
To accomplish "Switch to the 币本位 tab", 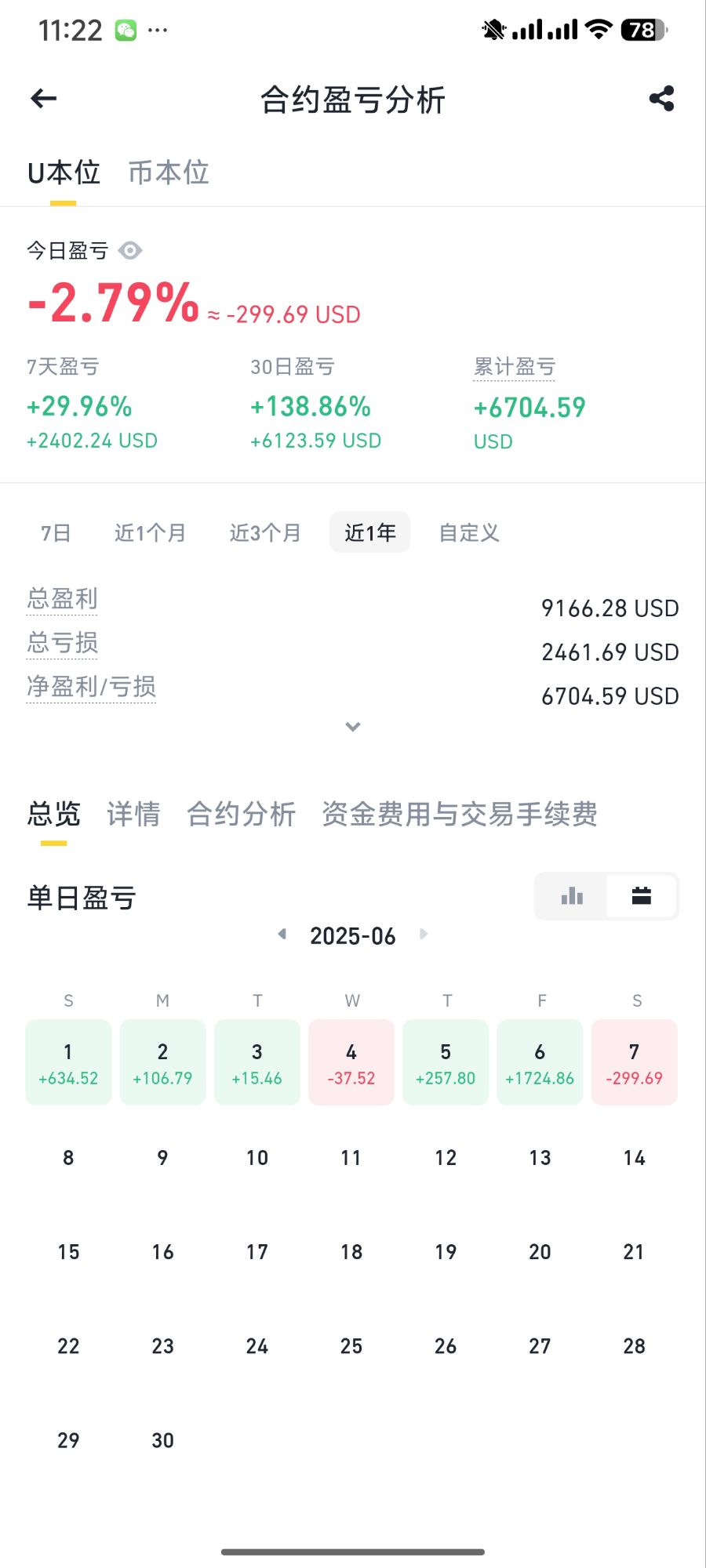I will coord(169,172).
